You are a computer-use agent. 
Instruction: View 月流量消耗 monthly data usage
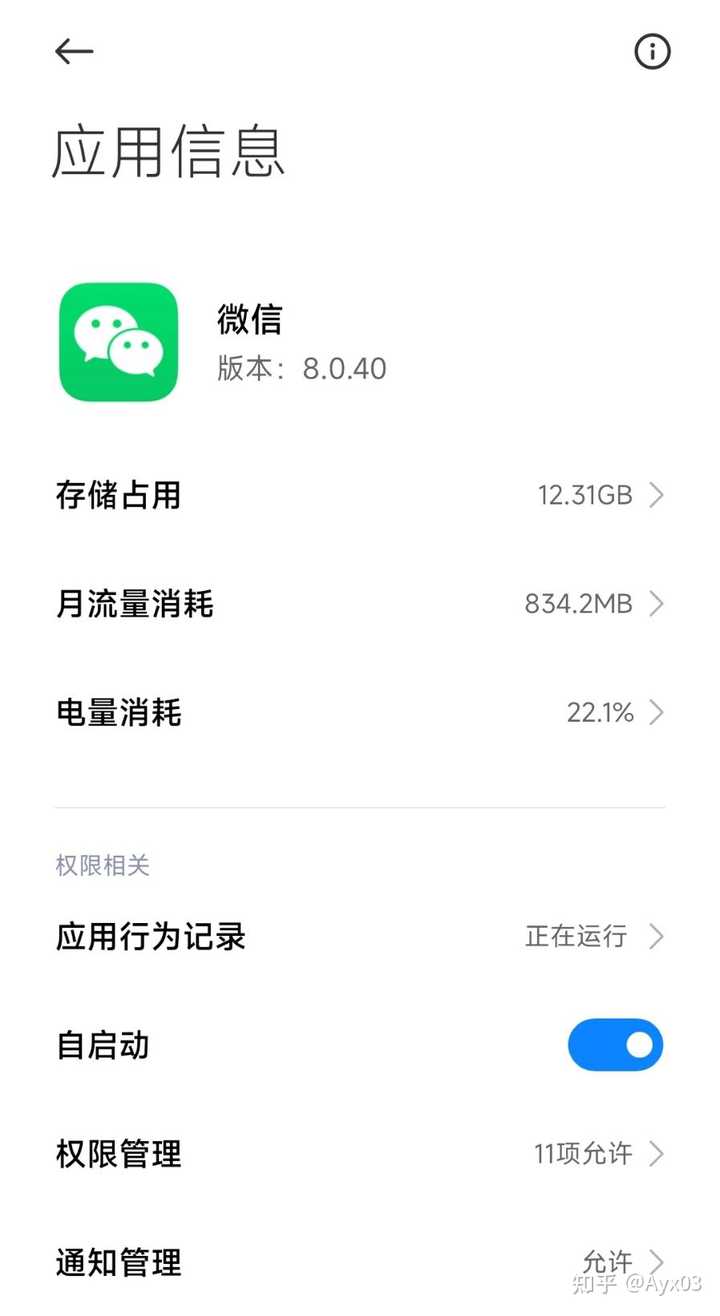point(360,604)
